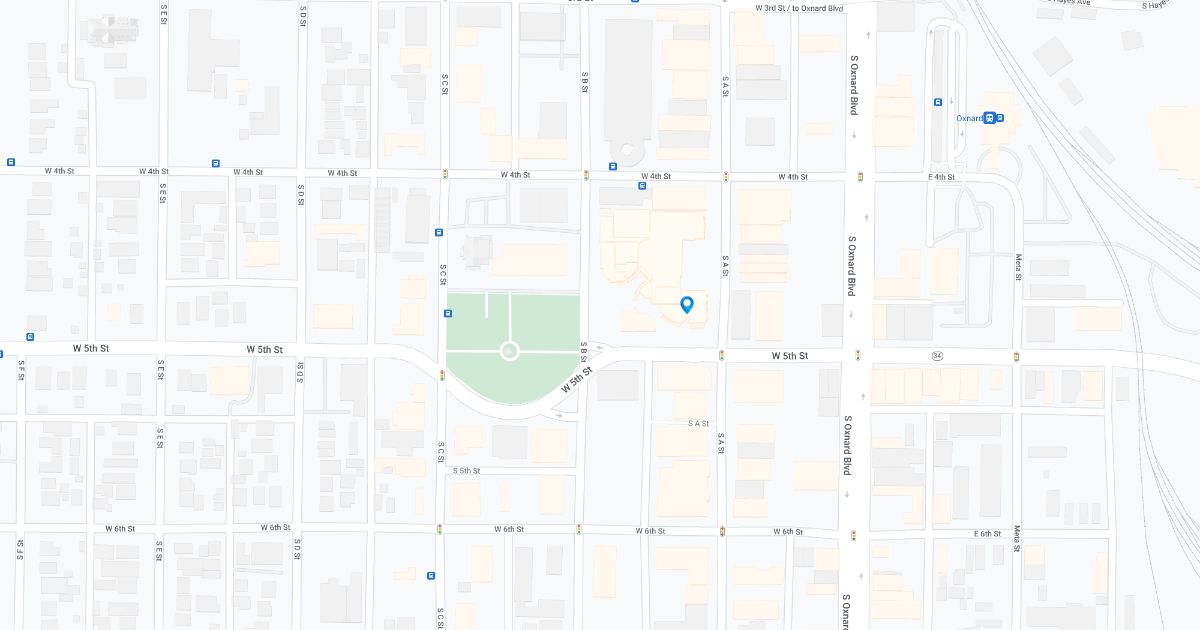1200x630 pixels.
Task: Tap the blue location pin marker
Action: pos(687,304)
